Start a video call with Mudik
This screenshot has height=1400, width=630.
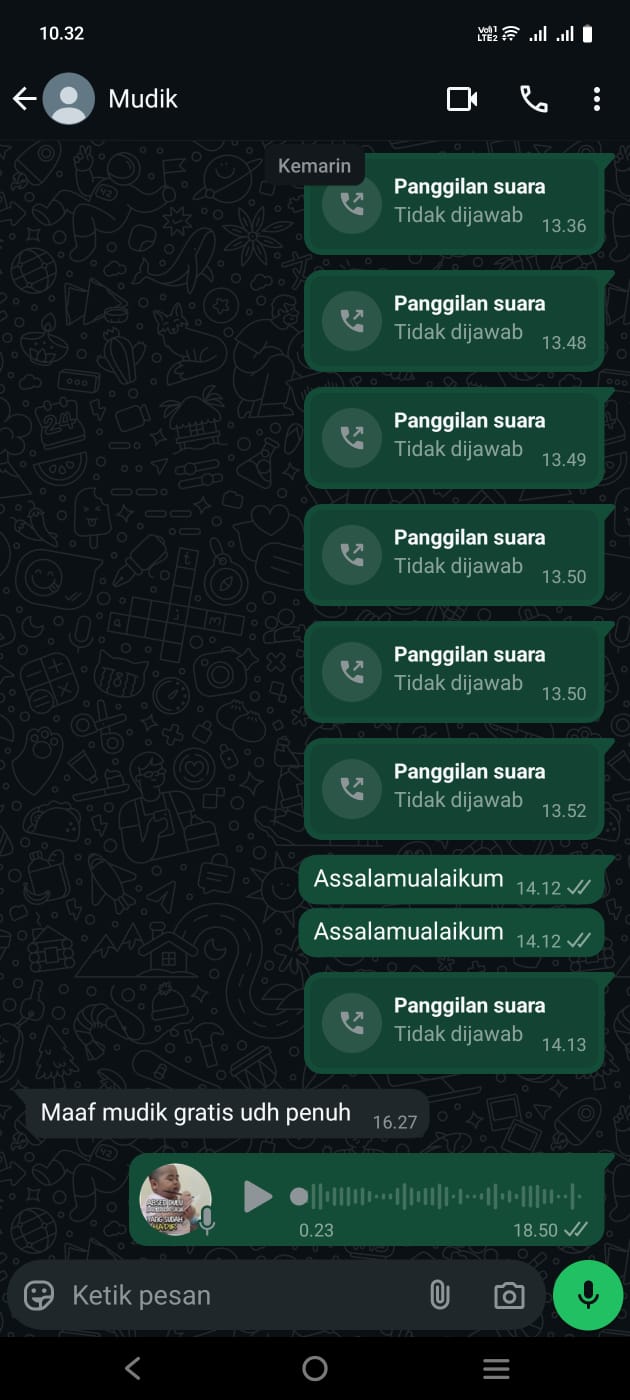pyautogui.click(x=461, y=98)
